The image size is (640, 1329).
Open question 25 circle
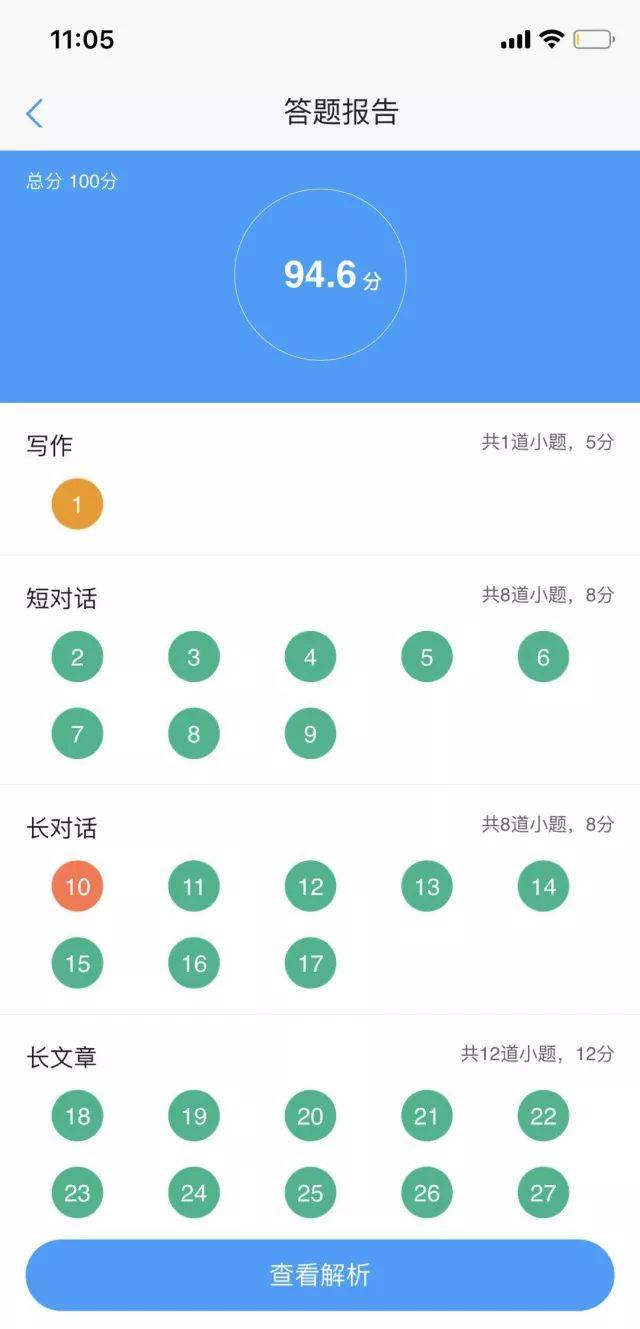pos(310,1192)
